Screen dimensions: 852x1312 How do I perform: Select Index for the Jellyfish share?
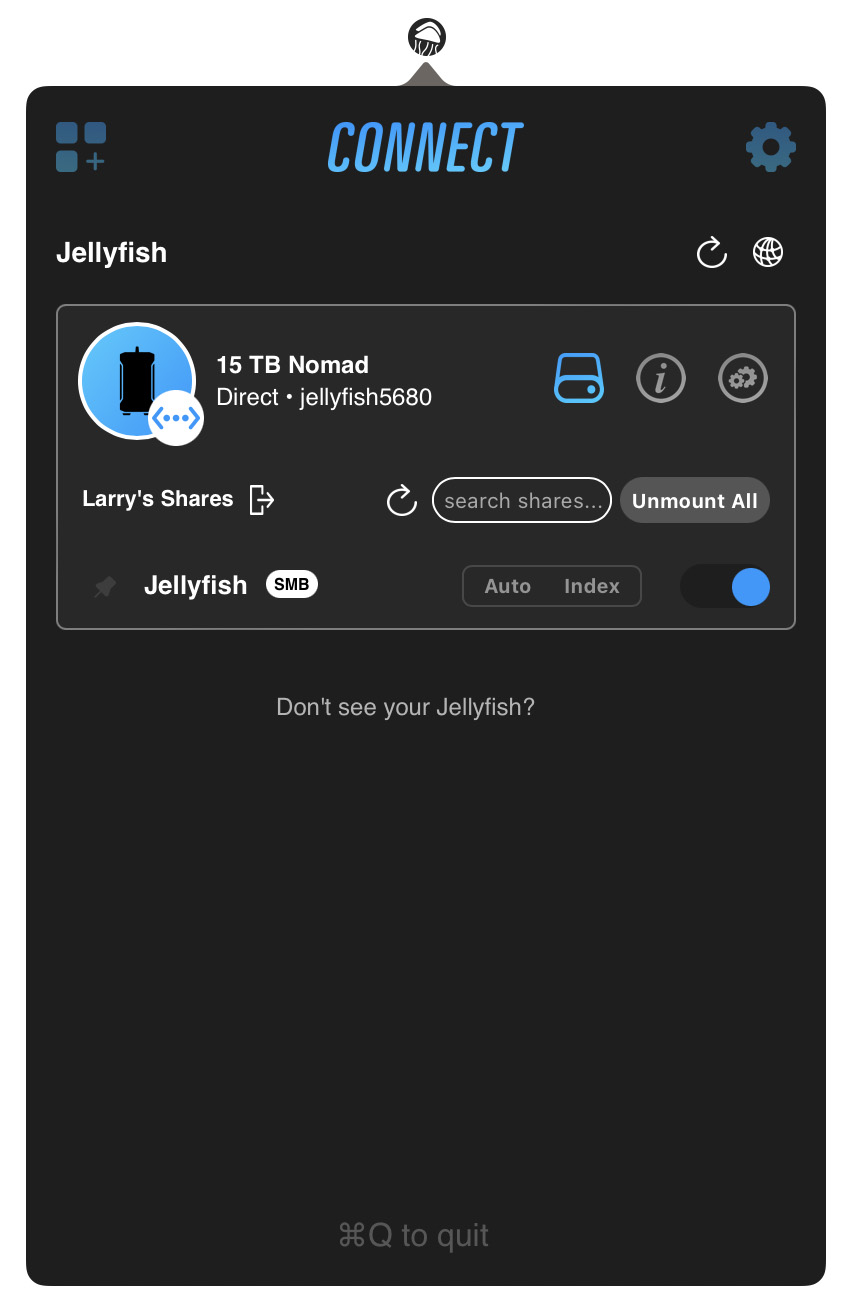591,586
